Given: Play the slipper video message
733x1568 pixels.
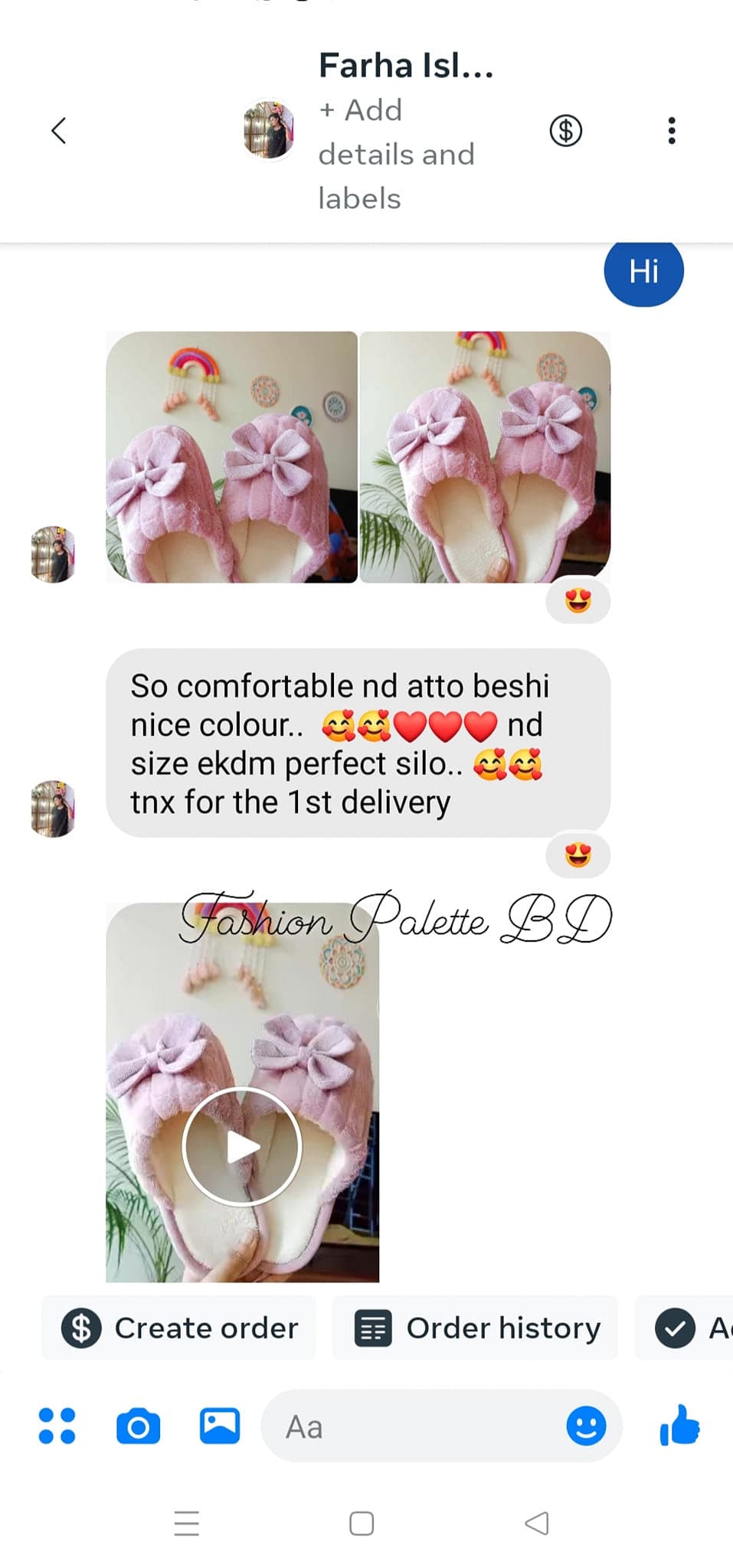Looking at the screenshot, I should pyautogui.click(x=242, y=1146).
